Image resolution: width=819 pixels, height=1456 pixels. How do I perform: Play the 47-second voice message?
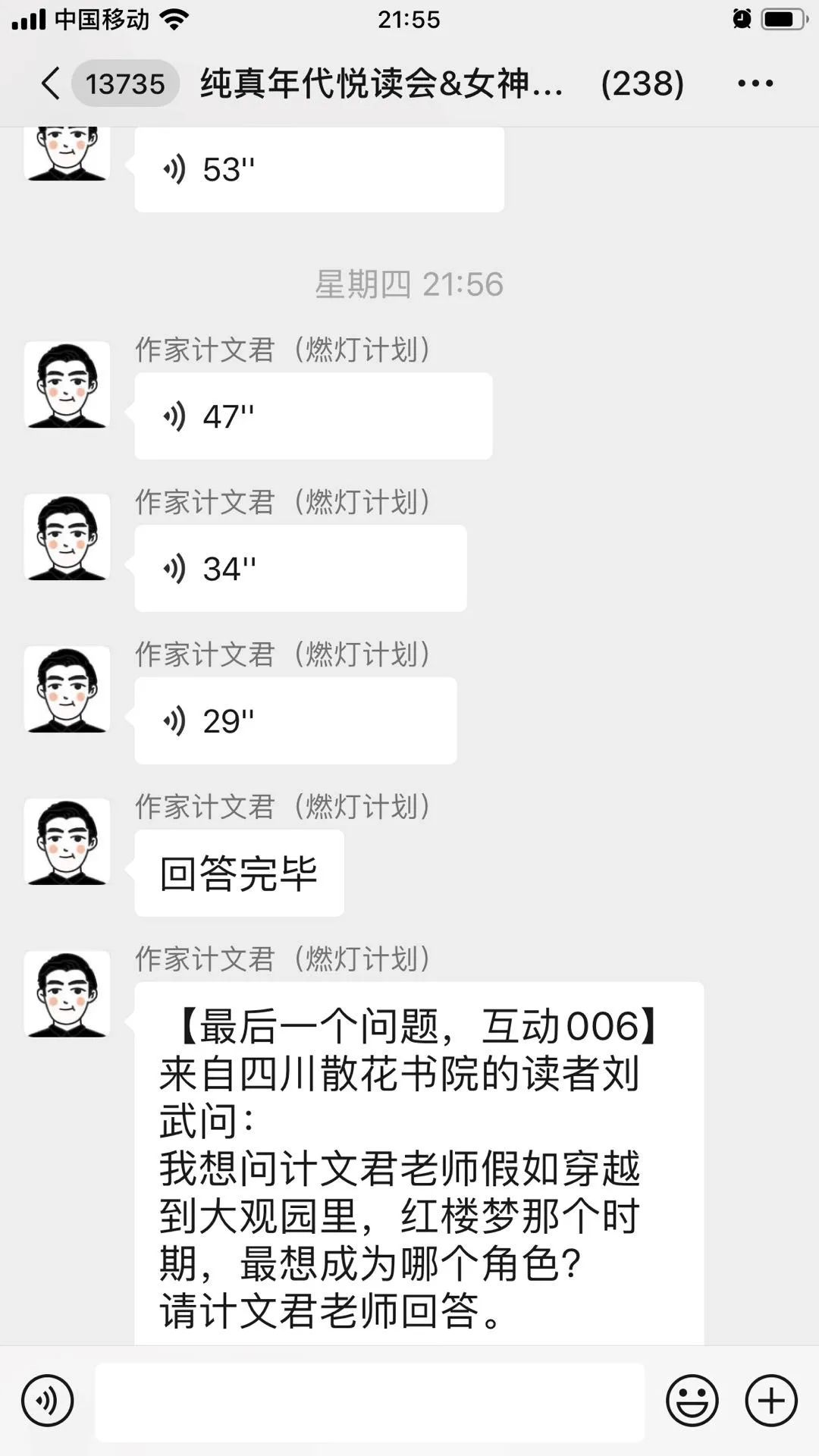[x=312, y=416]
